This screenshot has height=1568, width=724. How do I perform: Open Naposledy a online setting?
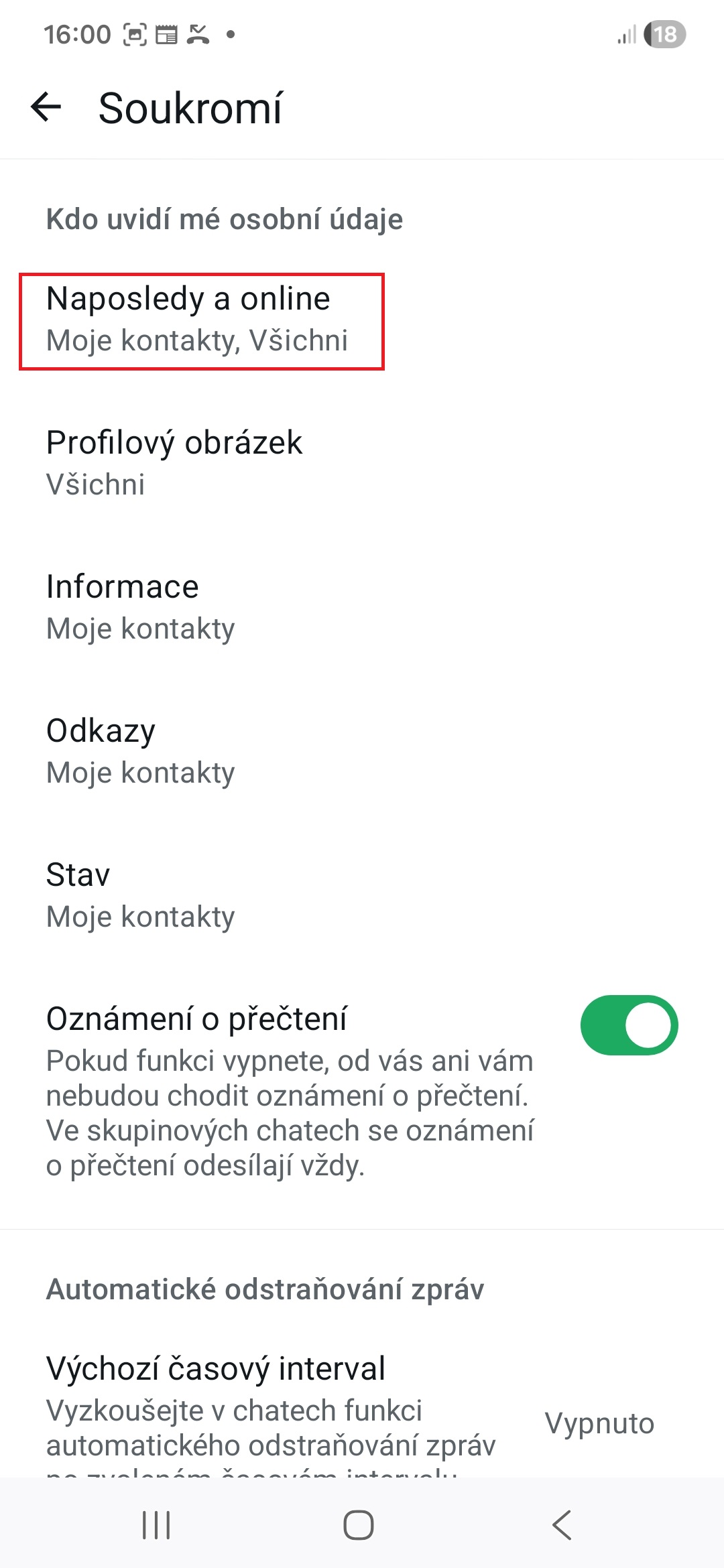201,320
